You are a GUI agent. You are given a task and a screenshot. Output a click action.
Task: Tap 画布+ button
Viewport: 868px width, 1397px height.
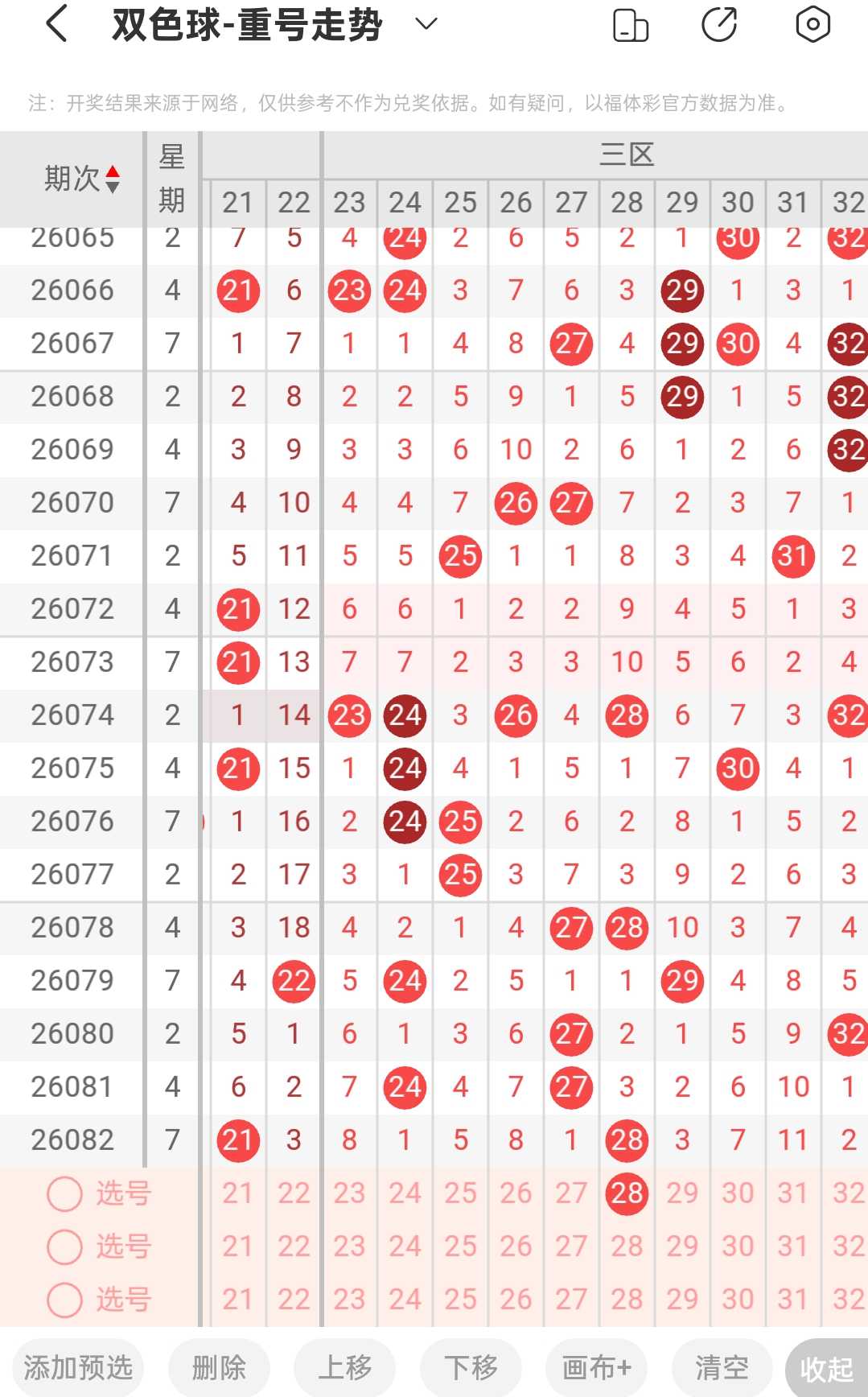596,1367
